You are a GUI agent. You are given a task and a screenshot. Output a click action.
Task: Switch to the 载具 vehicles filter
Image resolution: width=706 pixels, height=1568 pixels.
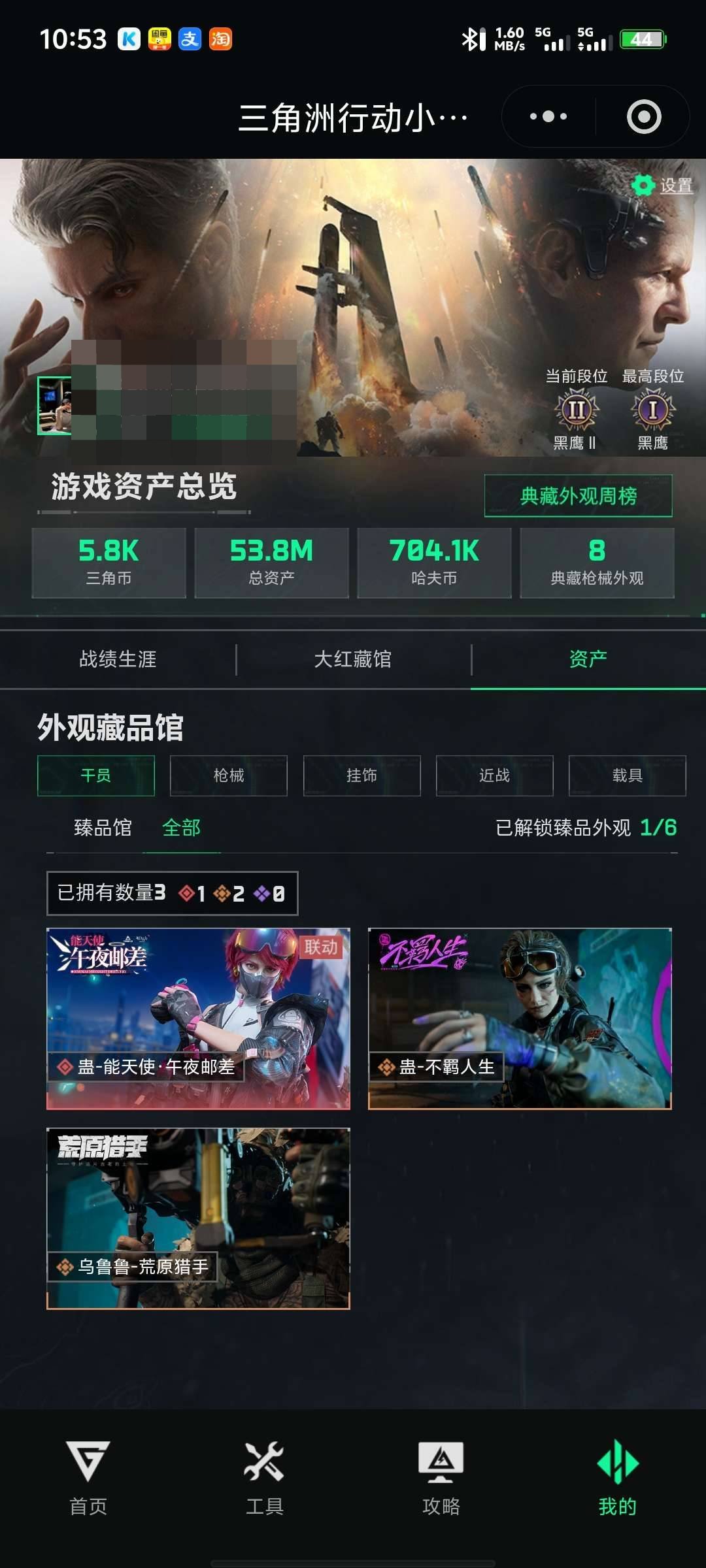coord(626,776)
